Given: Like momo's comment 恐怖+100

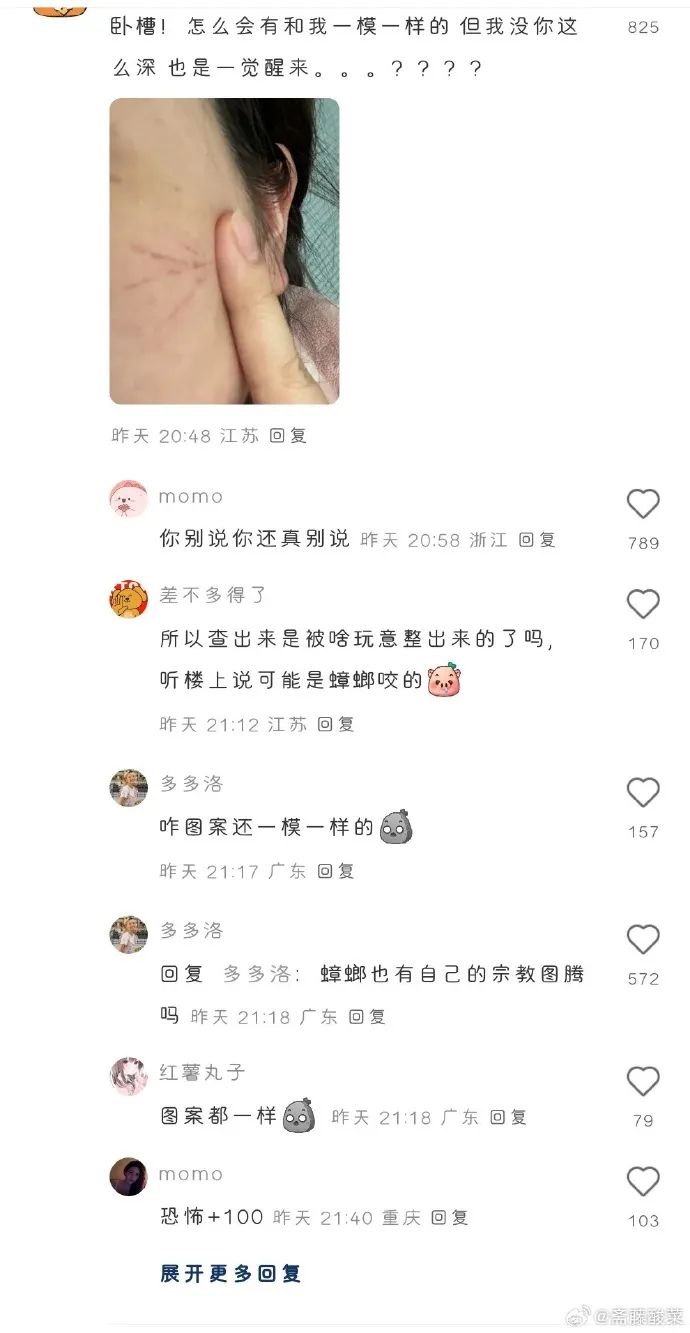Looking at the screenshot, I should tap(643, 1181).
